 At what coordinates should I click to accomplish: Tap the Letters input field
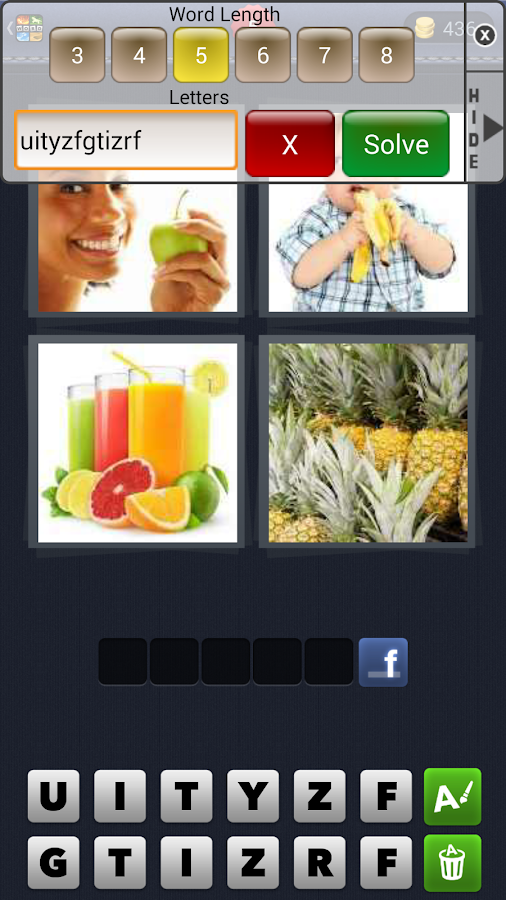[126, 140]
